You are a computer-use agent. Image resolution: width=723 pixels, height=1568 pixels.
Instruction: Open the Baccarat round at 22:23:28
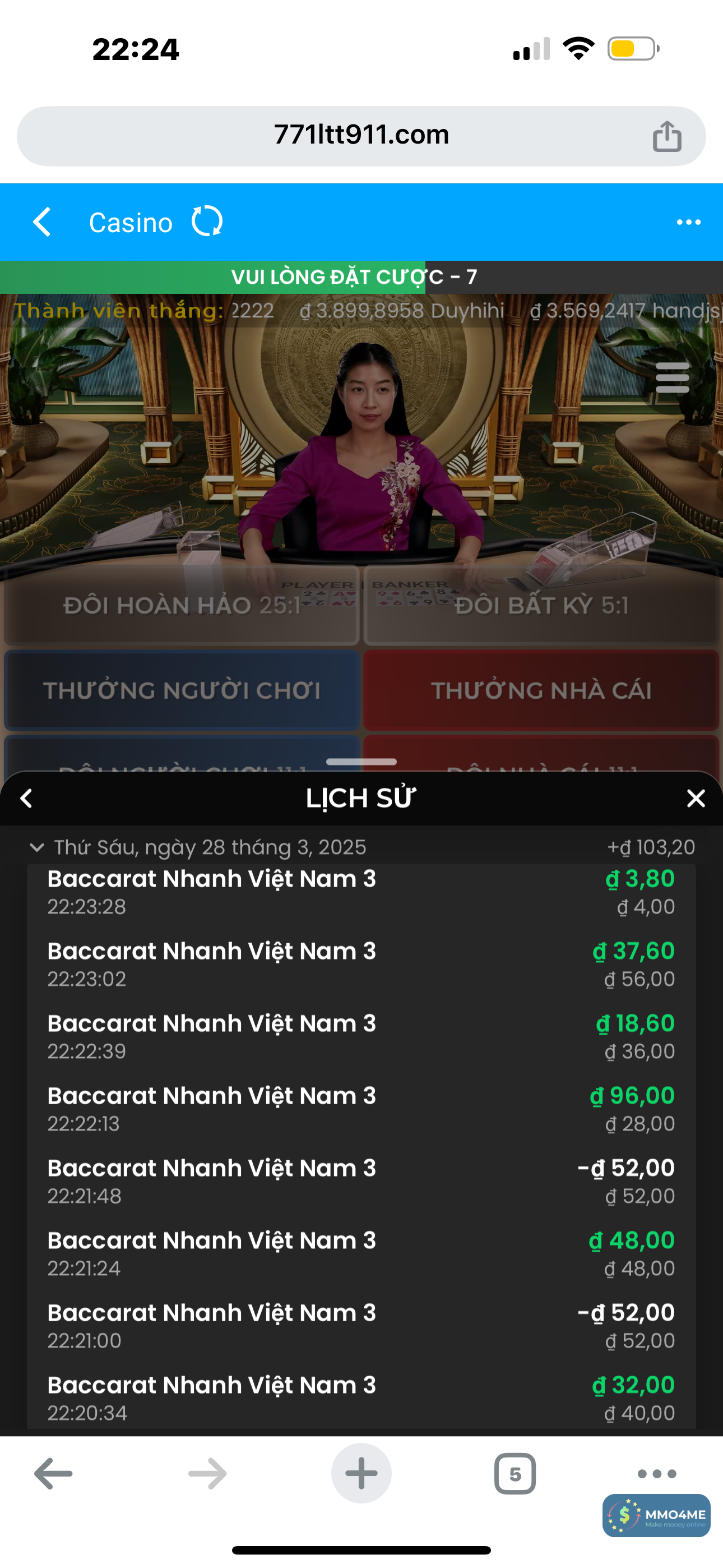pos(360,892)
